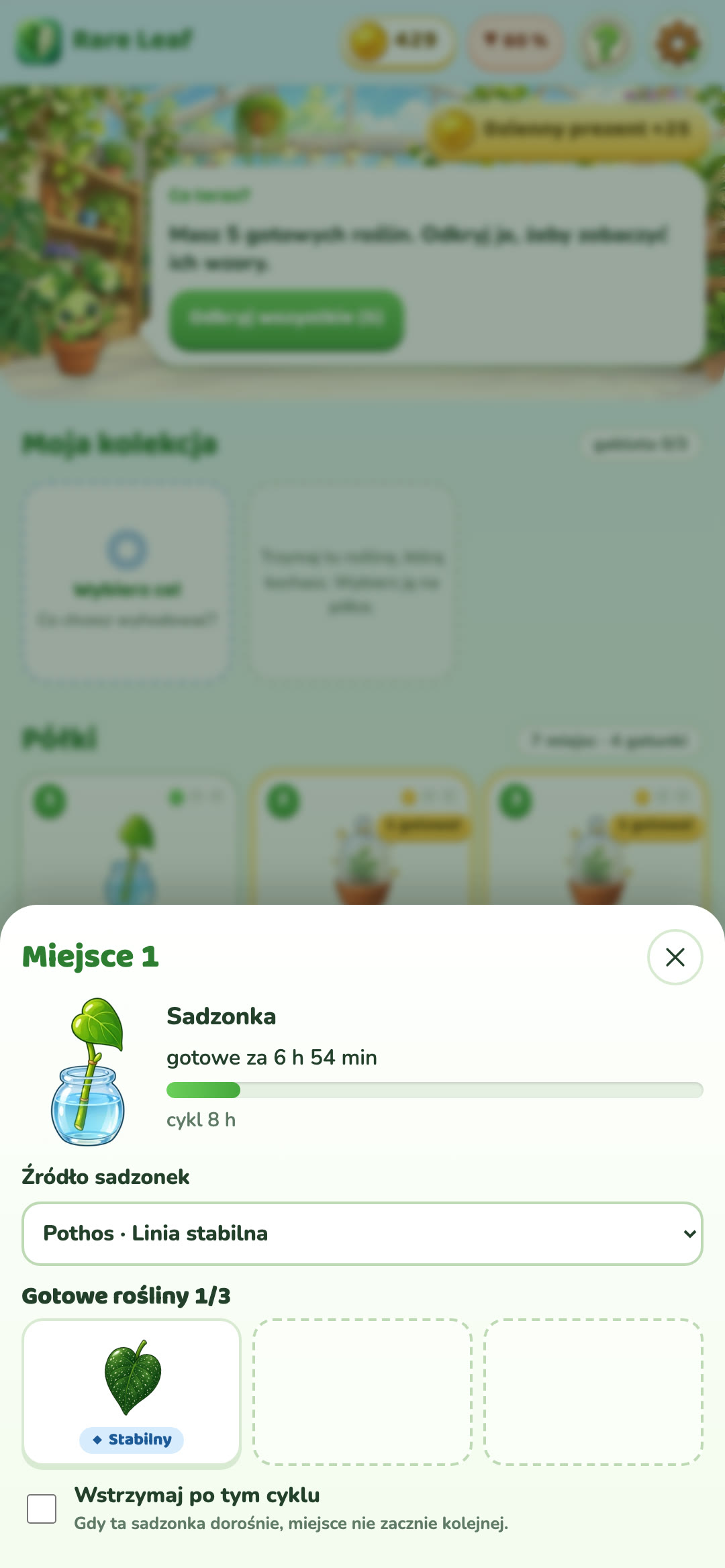Open the Stabilny ready plant card
This screenshot has height=1568, width=725.
[x=132, y=1393]
